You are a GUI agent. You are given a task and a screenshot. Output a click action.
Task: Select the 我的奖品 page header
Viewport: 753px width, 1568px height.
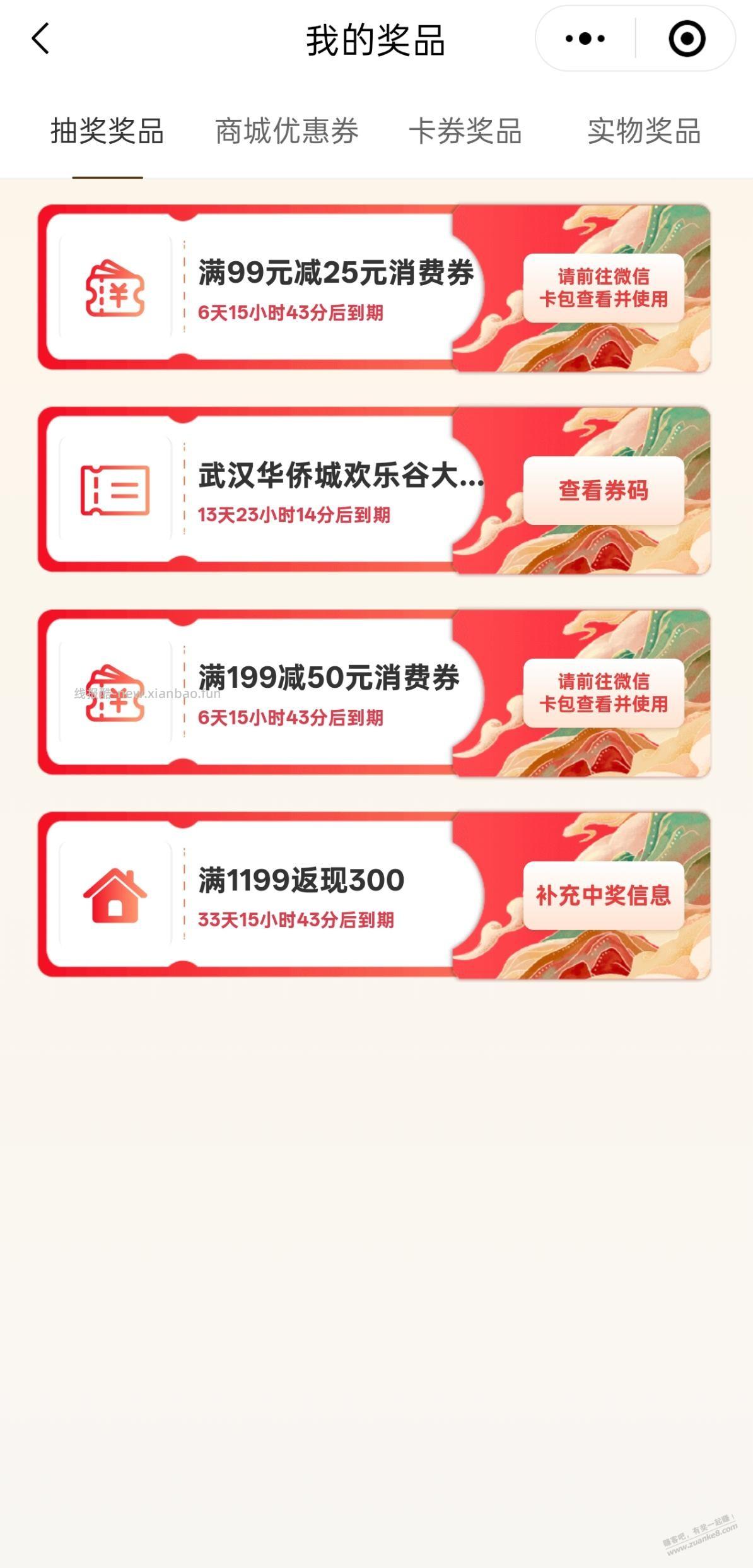point(376,39)
